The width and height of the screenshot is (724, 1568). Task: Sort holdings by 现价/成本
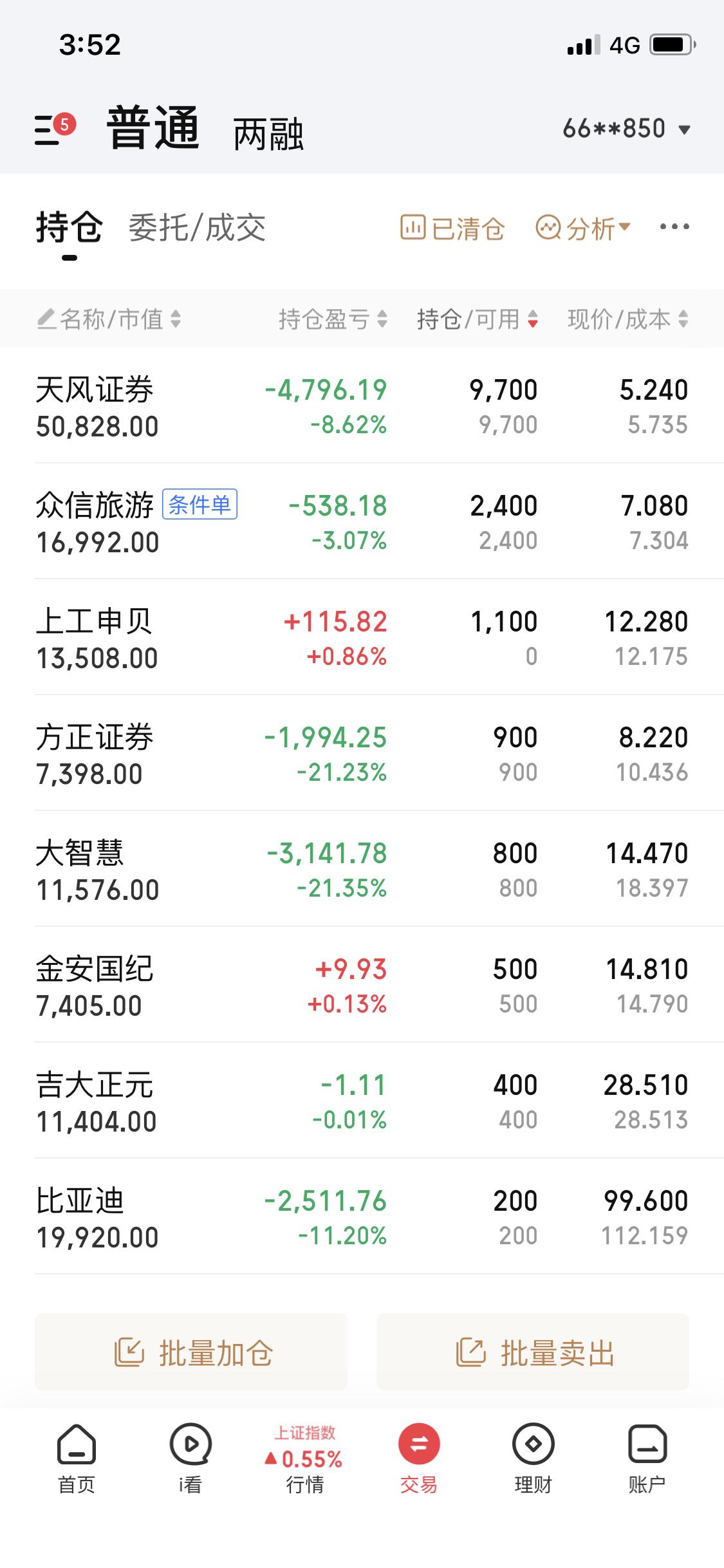[627, 319]
